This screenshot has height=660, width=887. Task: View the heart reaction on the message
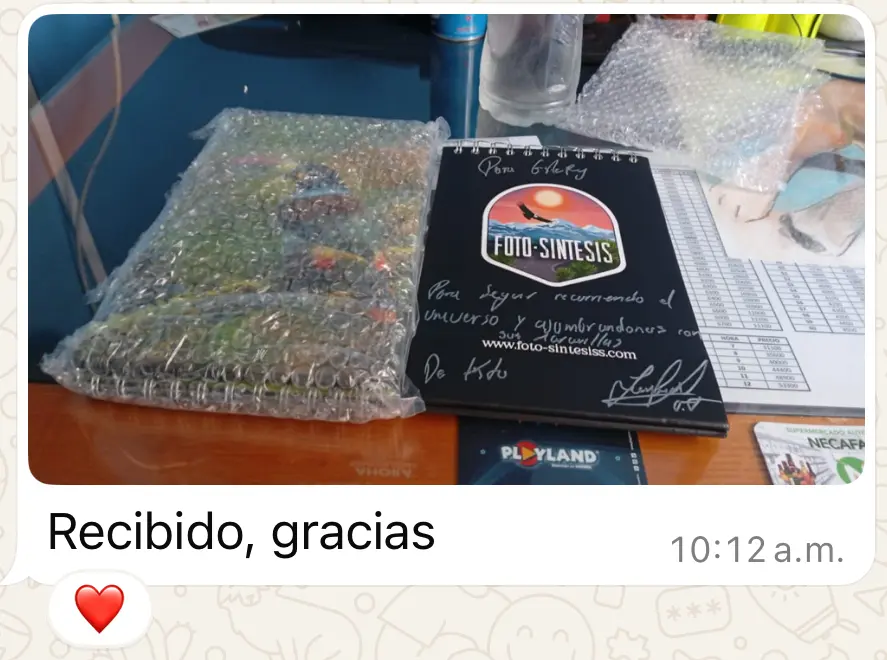[100, 608]
